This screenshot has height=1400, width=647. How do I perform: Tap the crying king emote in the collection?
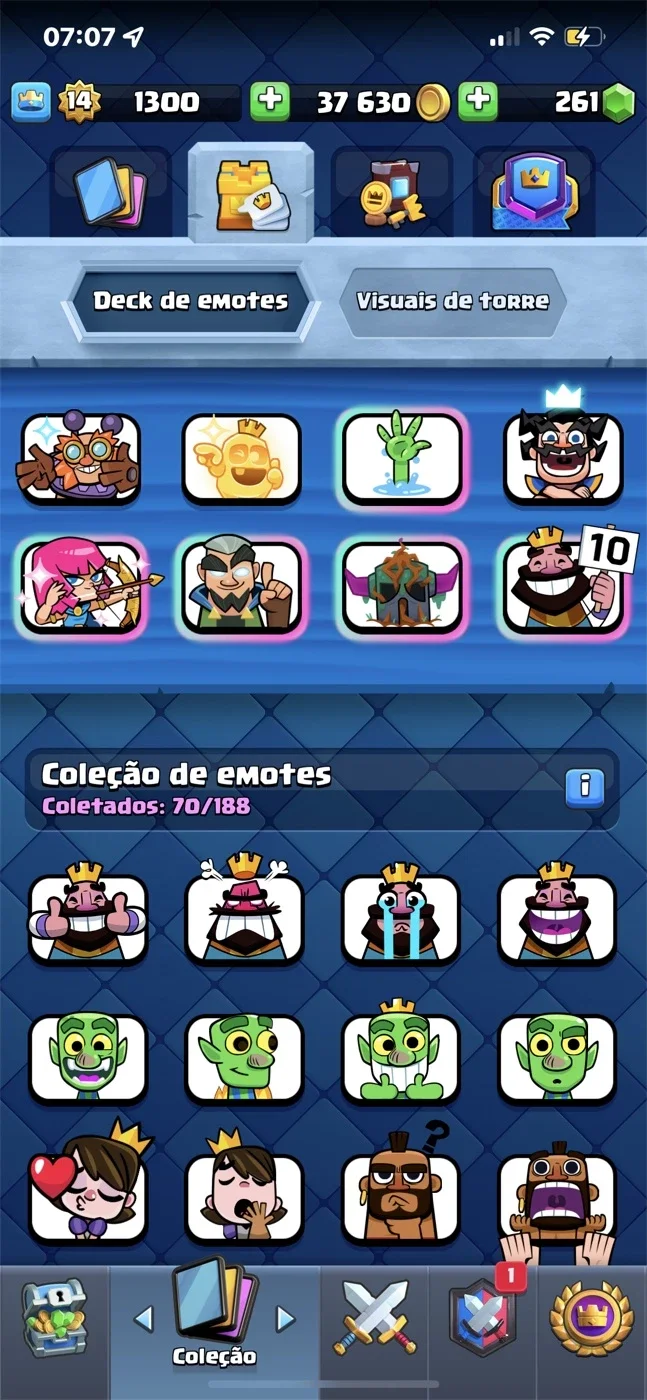(400, 915)
